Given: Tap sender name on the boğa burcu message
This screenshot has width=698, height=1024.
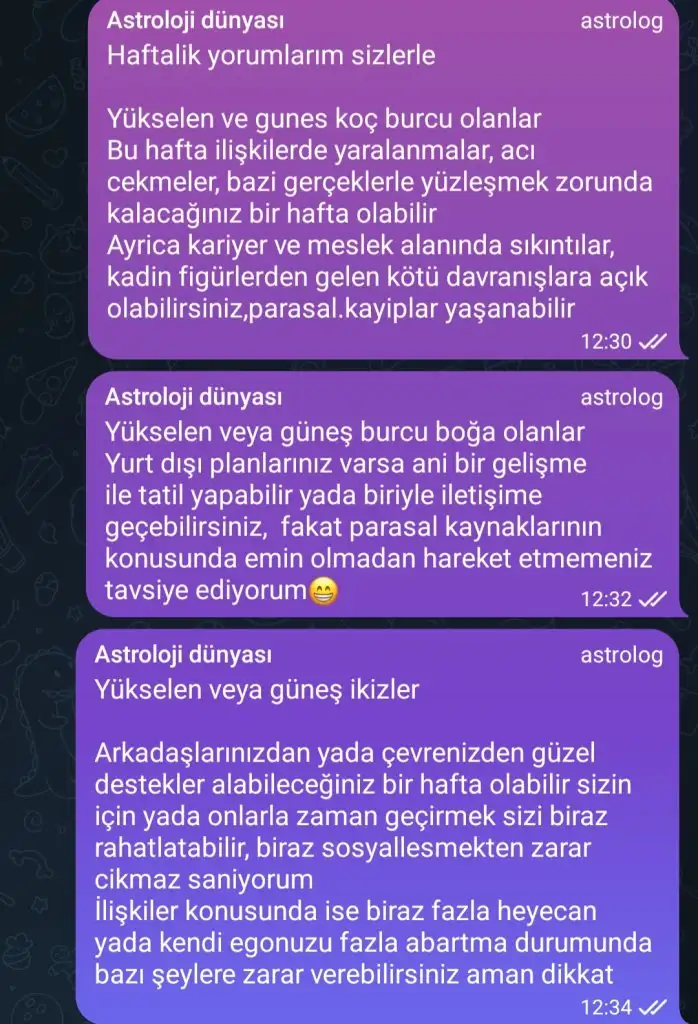Looking at the screenshot, I should 193,397.
